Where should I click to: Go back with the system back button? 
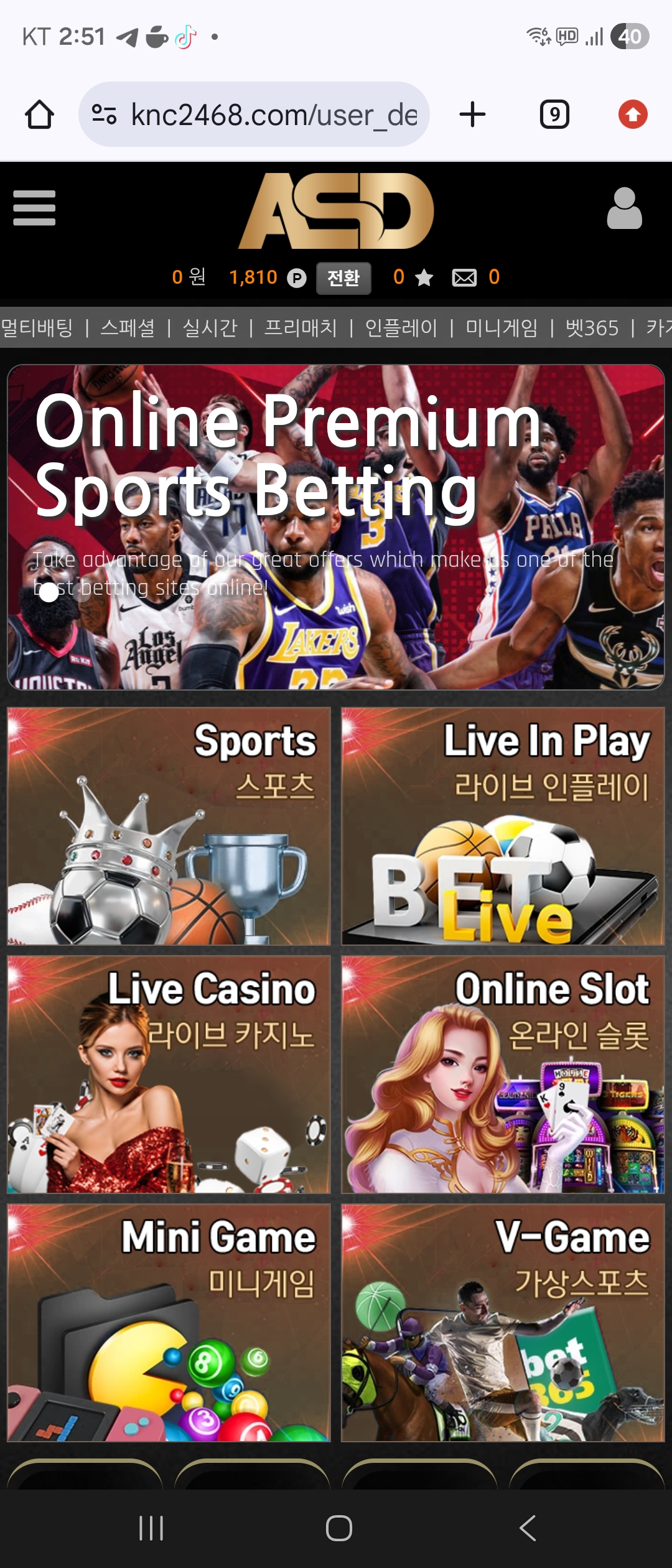click(528, 1528)
